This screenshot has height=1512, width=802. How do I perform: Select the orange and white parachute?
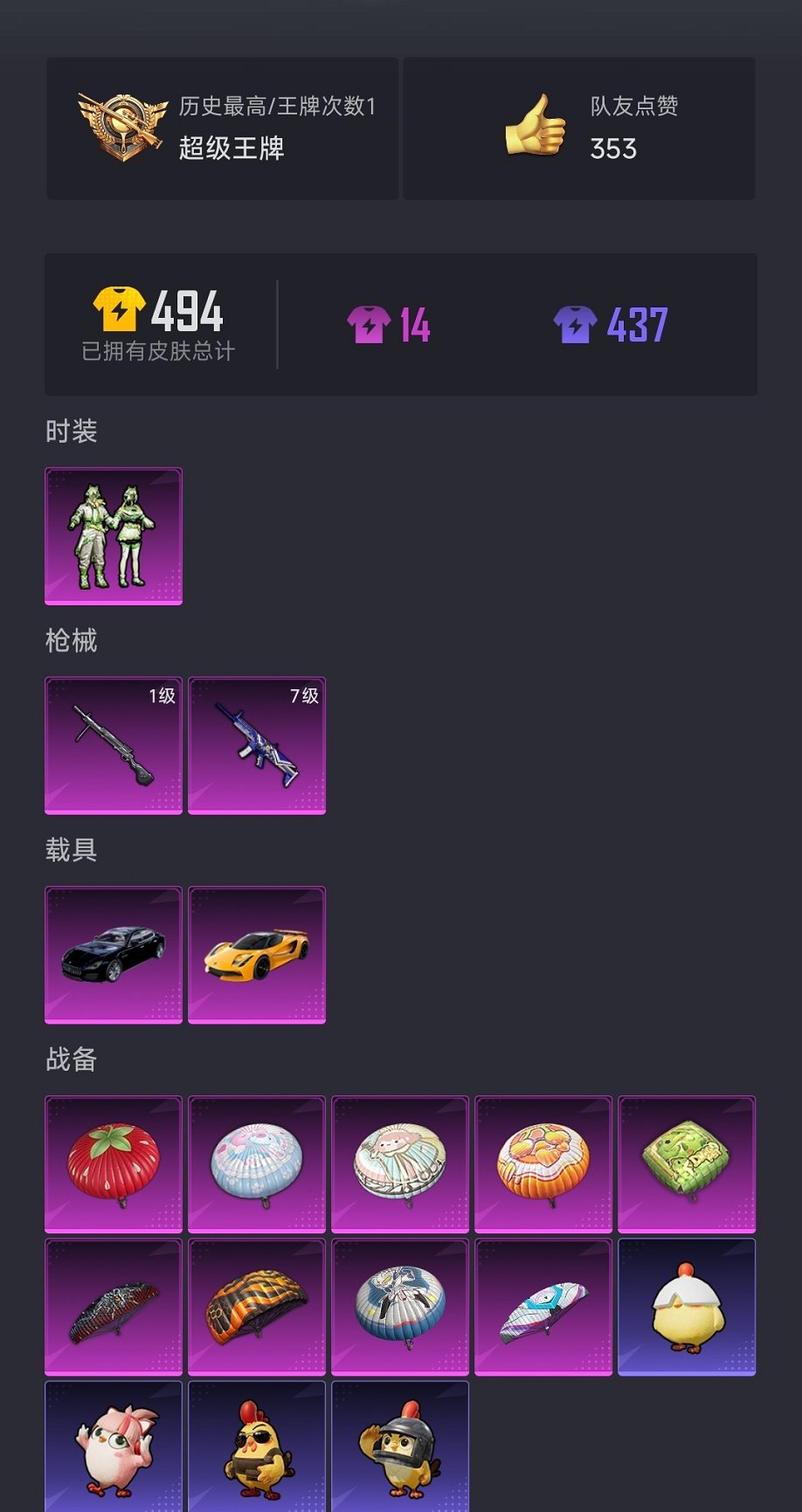[x=543, y=1164]
